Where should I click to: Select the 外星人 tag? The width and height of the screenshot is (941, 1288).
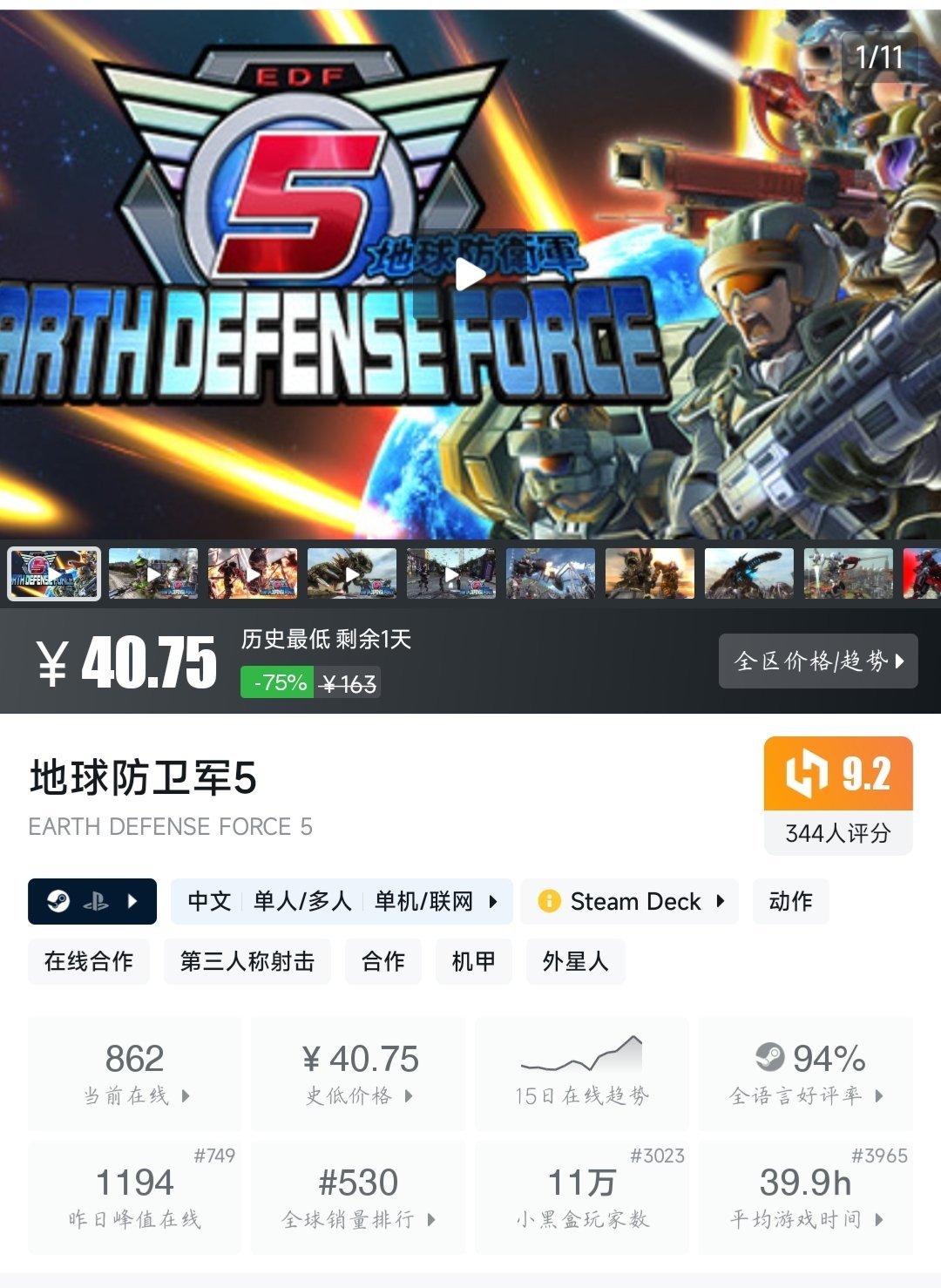[575, 961]
